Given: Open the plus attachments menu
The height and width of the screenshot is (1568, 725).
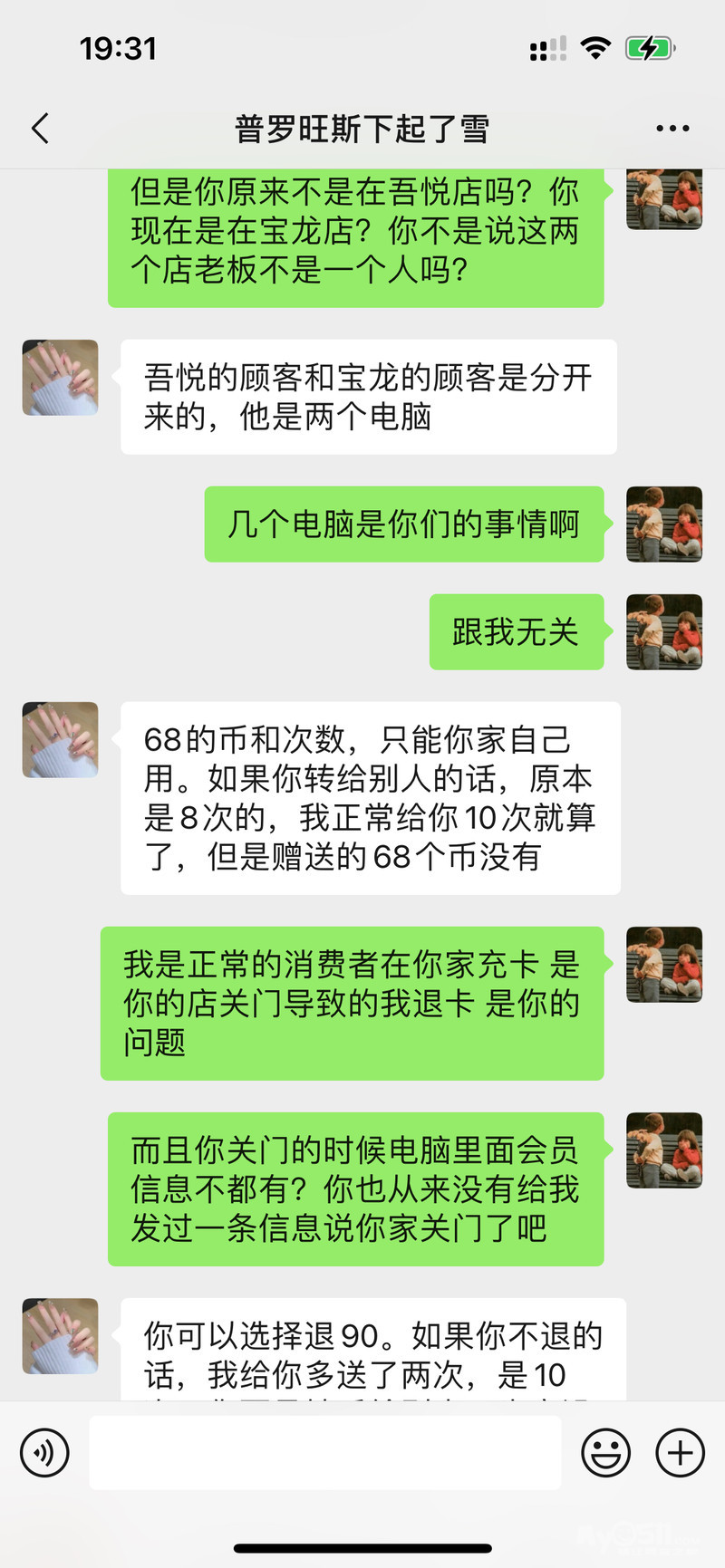Looking at the screenshot, I should point(680,1453).
